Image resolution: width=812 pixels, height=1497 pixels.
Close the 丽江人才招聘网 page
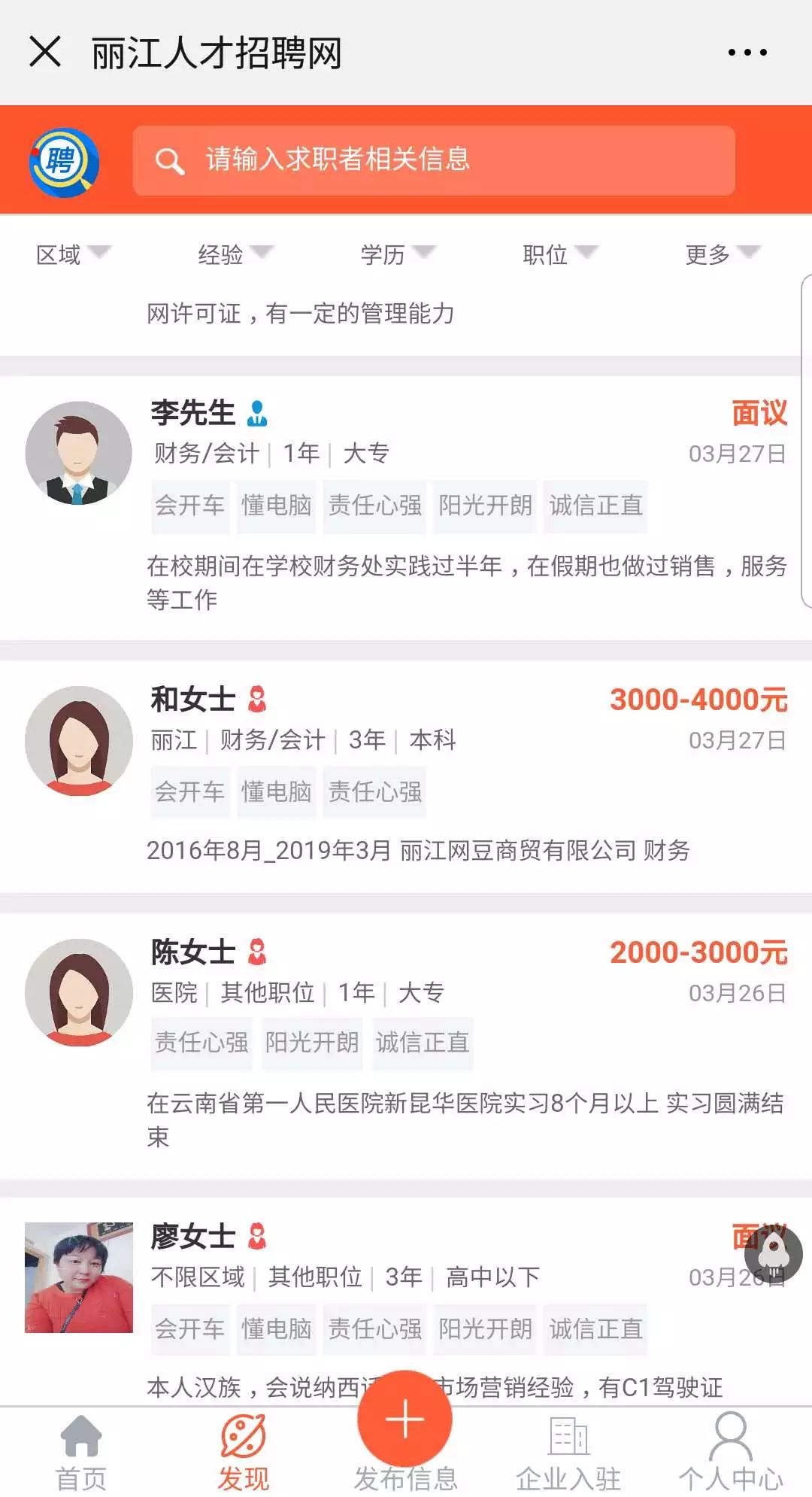click(x=45, y=52)
